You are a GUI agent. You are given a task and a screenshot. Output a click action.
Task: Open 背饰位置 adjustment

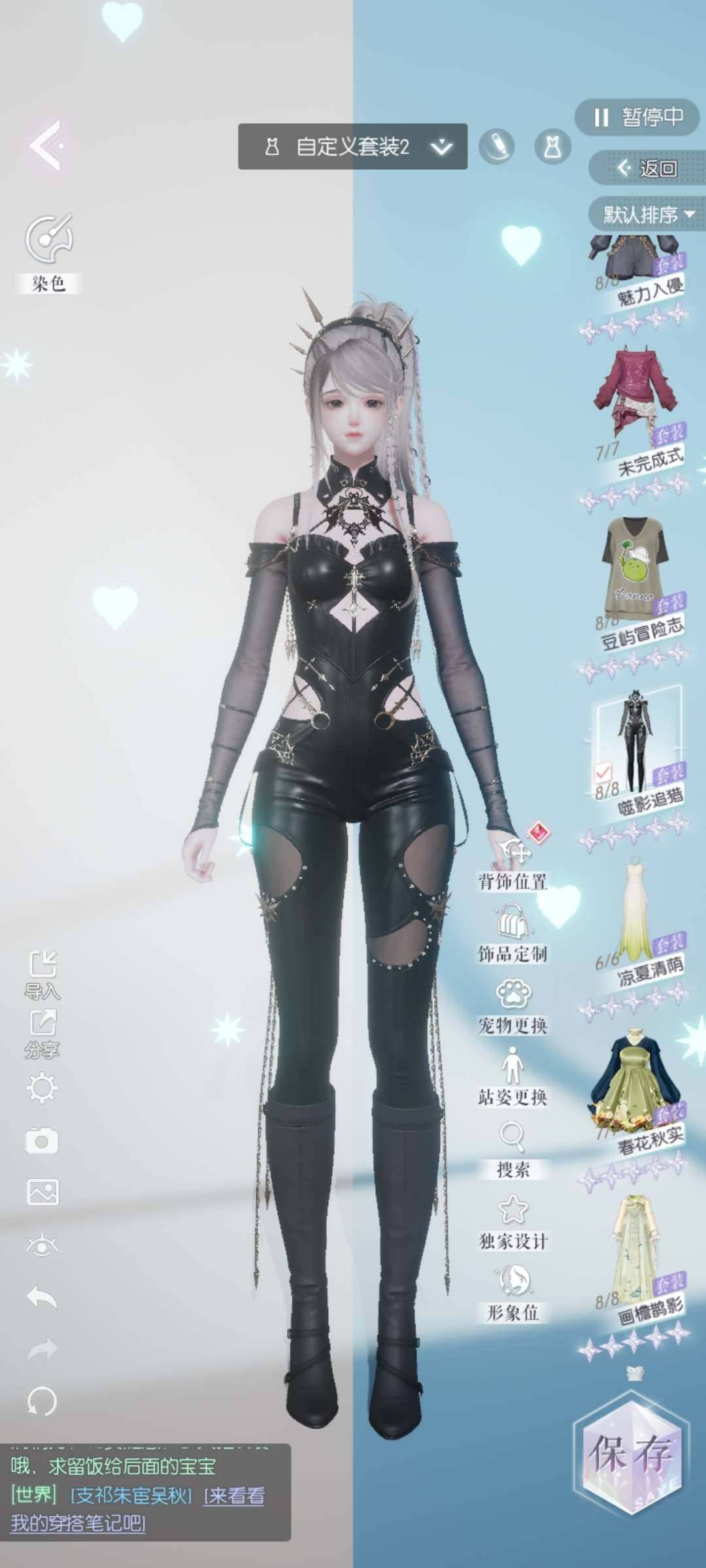tap(513, 862)
